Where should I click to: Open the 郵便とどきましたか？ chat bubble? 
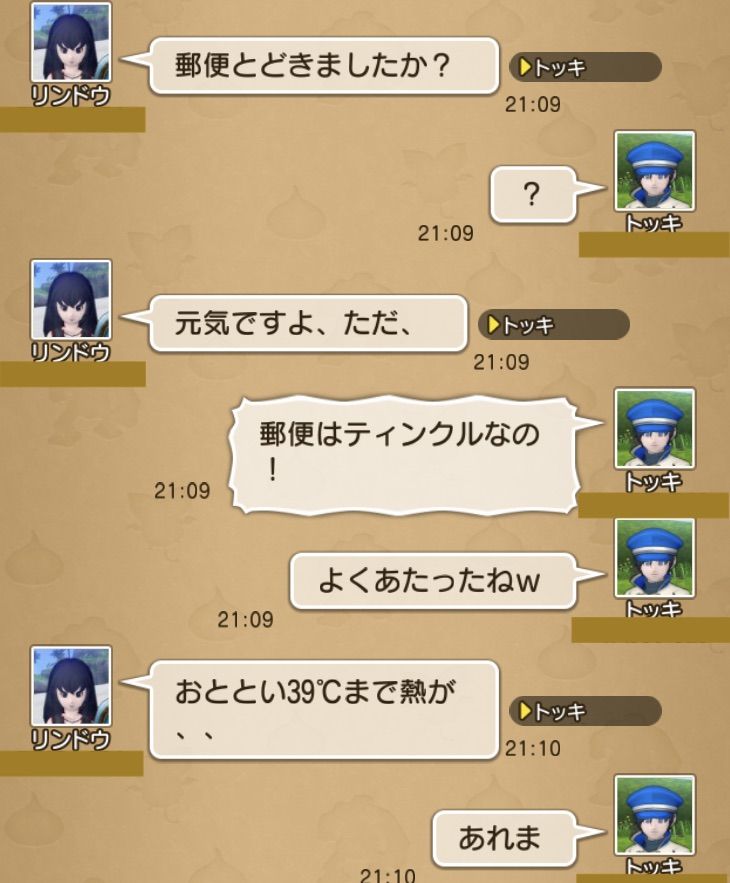(320, 67)
